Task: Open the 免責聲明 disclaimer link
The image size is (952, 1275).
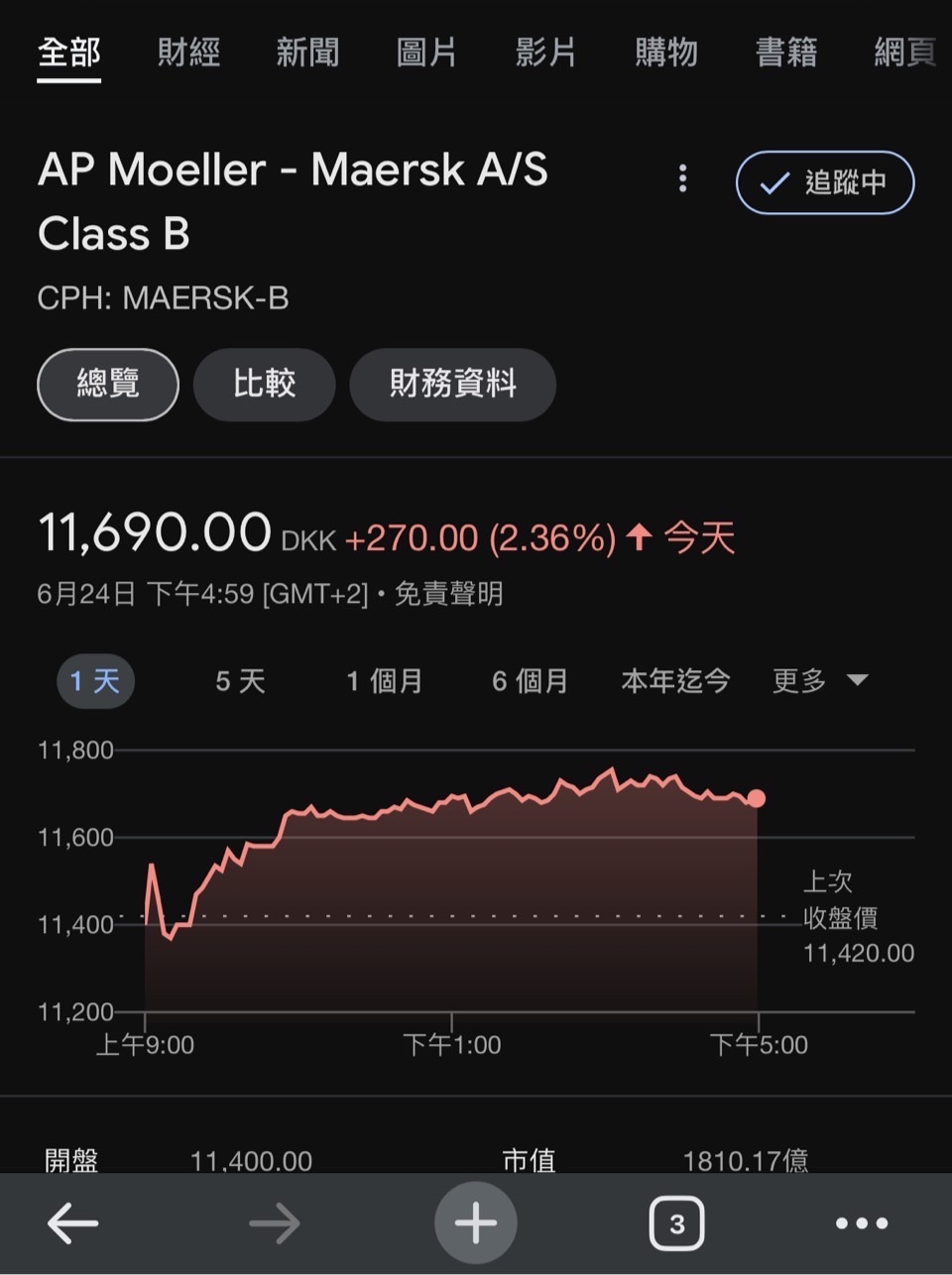Action: [x=448, y=594]
